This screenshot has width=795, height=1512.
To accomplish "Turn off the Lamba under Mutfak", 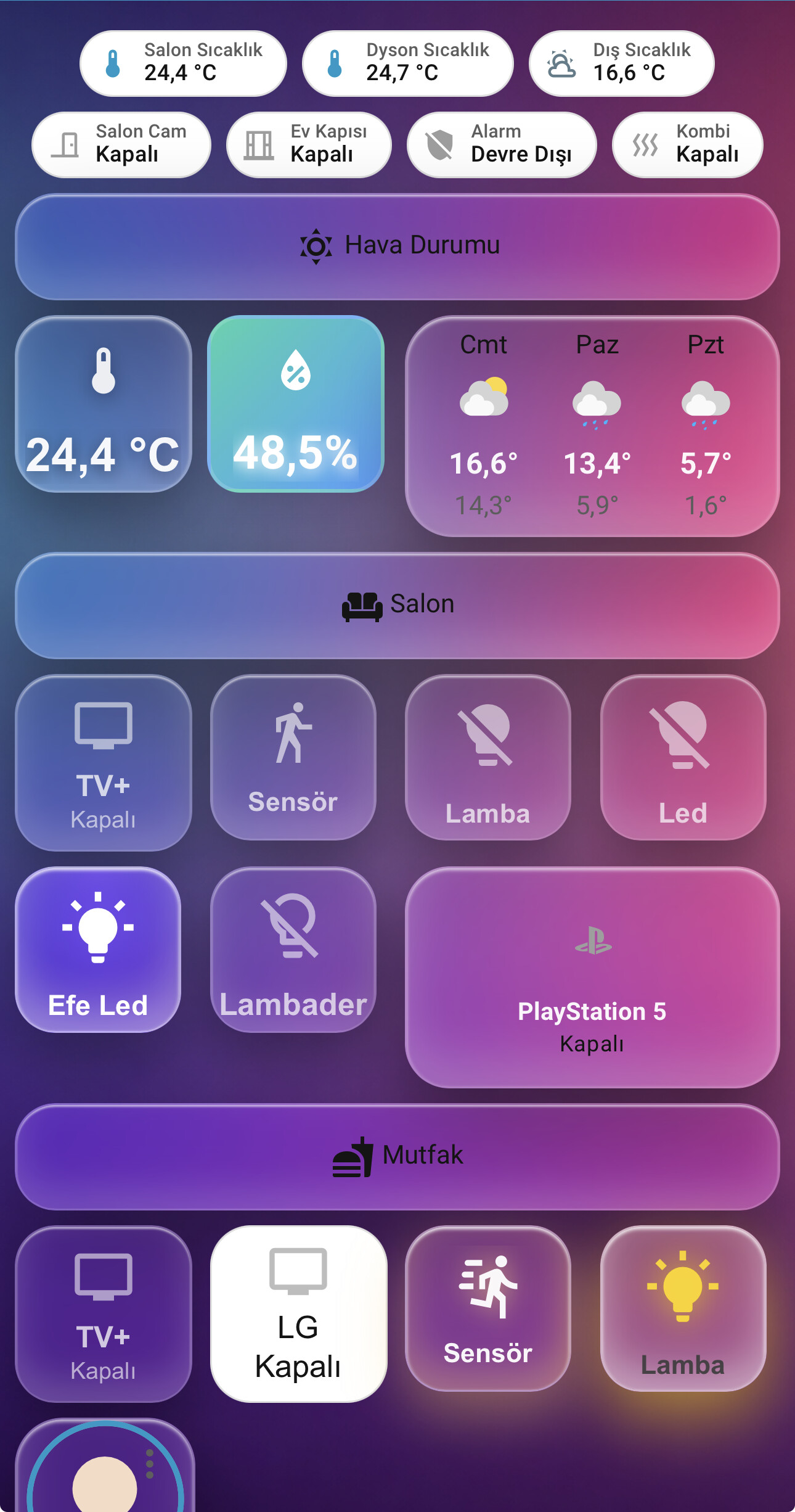I will click(x=683, y=1309).
